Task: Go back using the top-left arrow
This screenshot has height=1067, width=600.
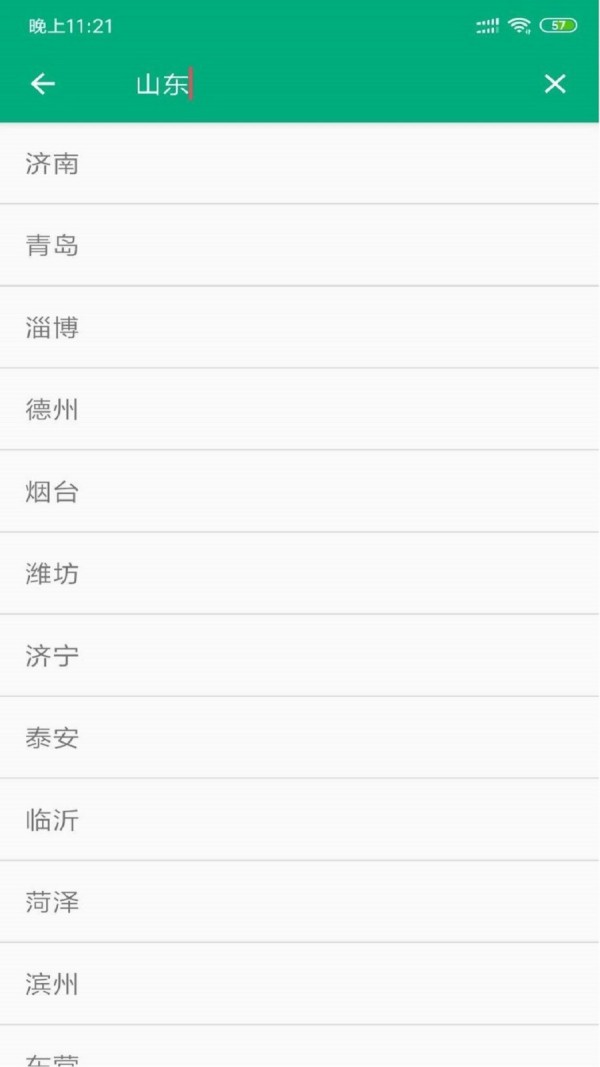Action: pyautogui.click(x=42, y=84)
